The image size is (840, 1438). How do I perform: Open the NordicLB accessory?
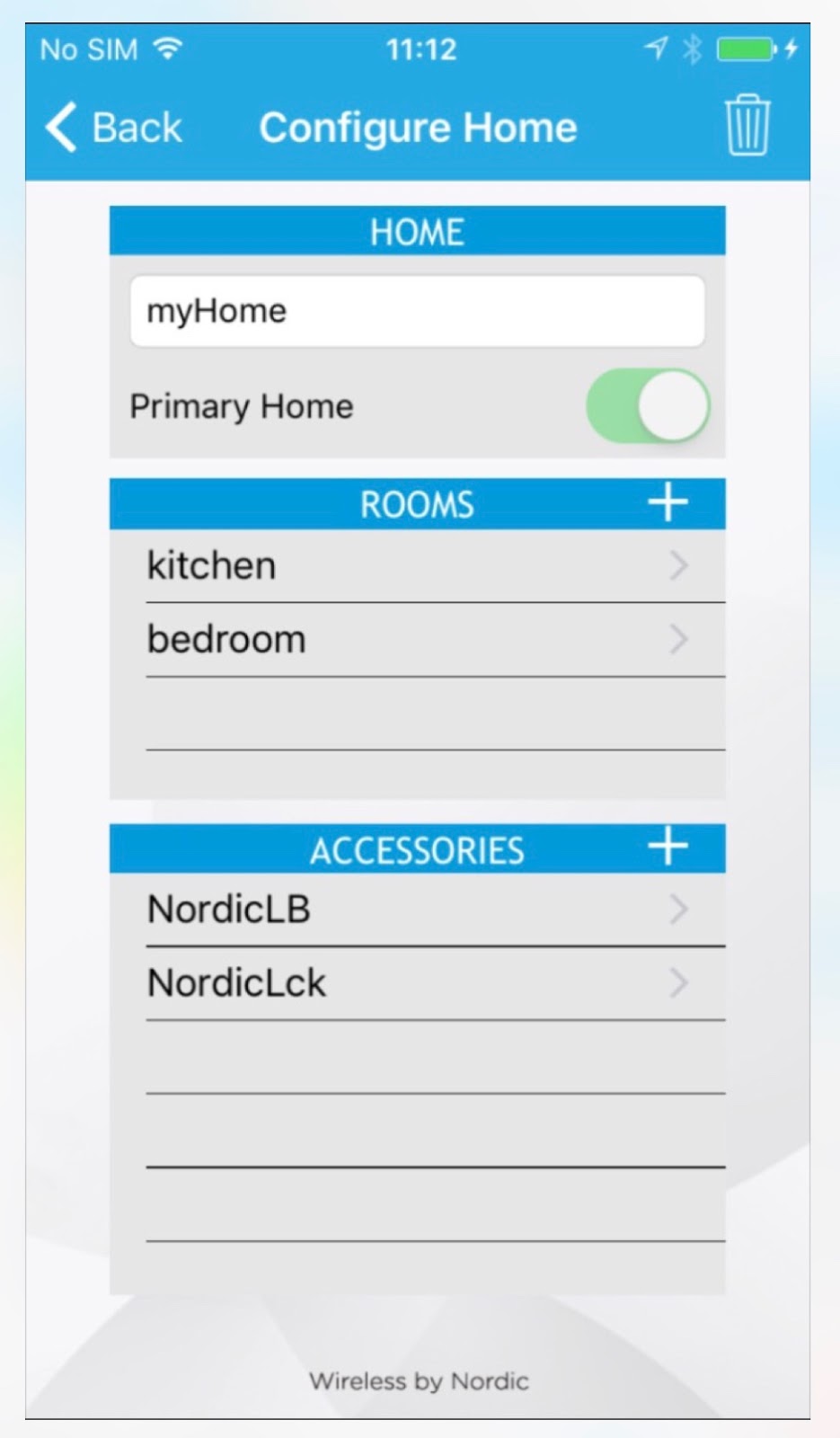tap(417, 910)
